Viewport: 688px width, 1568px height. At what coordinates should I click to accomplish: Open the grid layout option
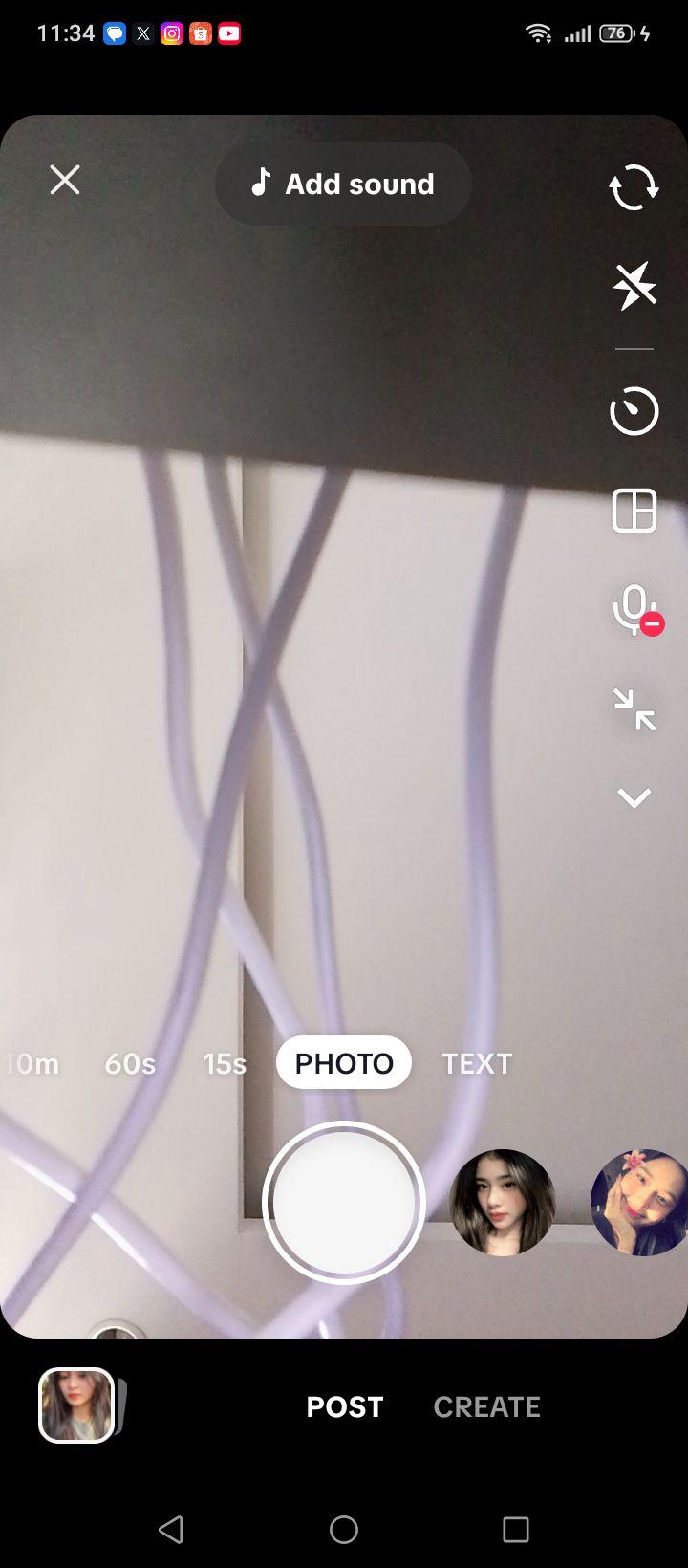click(x=634, y=511)
